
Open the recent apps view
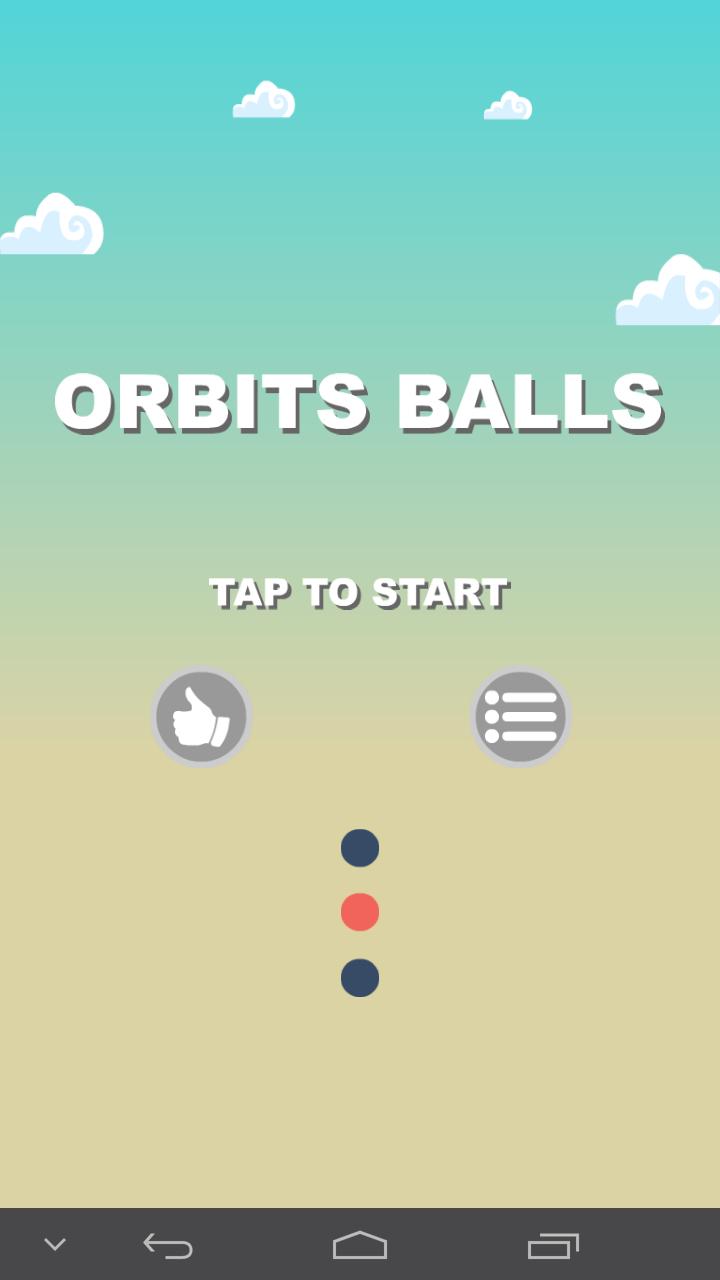[553, 1245]
